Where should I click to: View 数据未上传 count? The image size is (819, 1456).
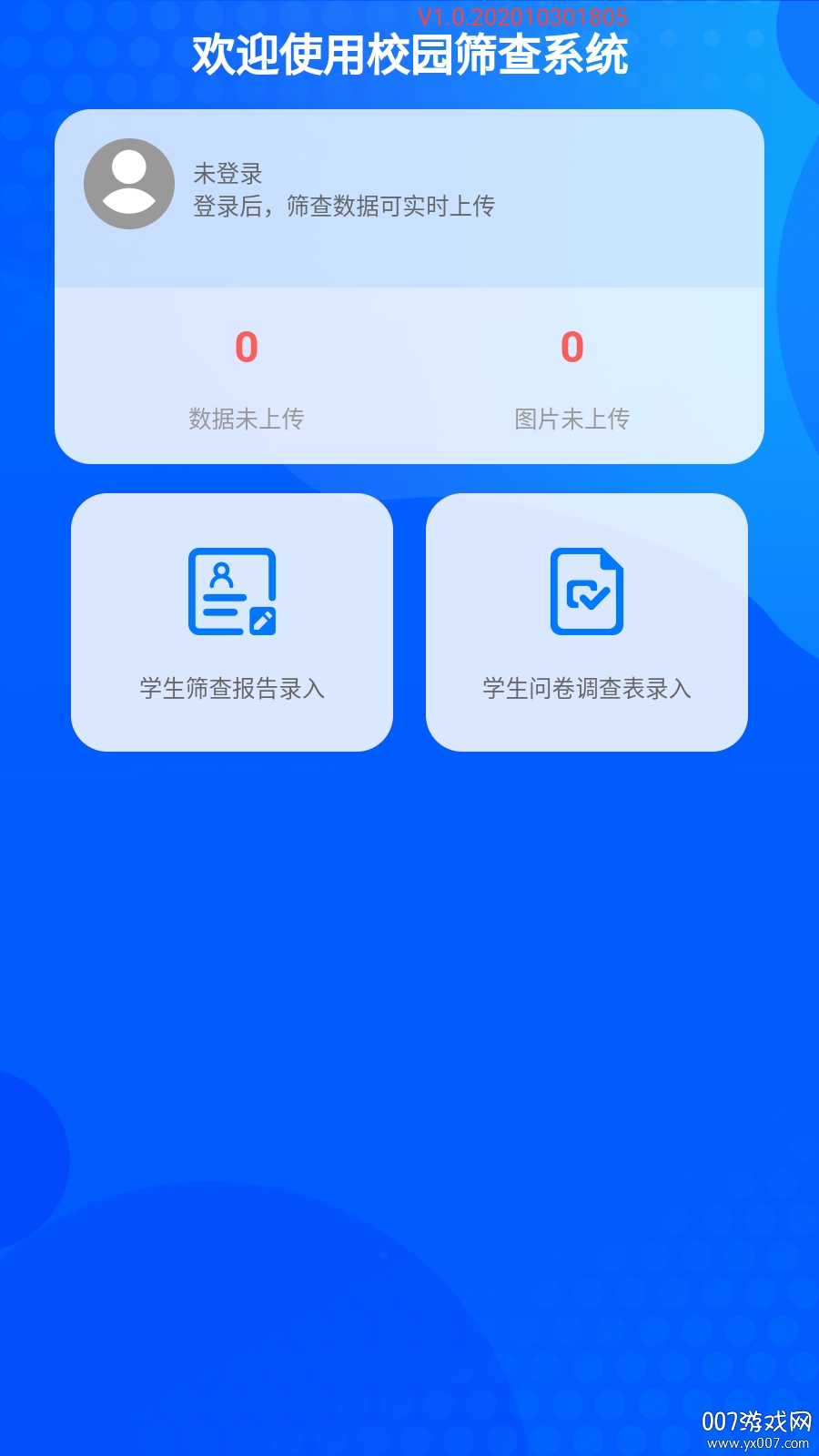click(x=246, y=348)
